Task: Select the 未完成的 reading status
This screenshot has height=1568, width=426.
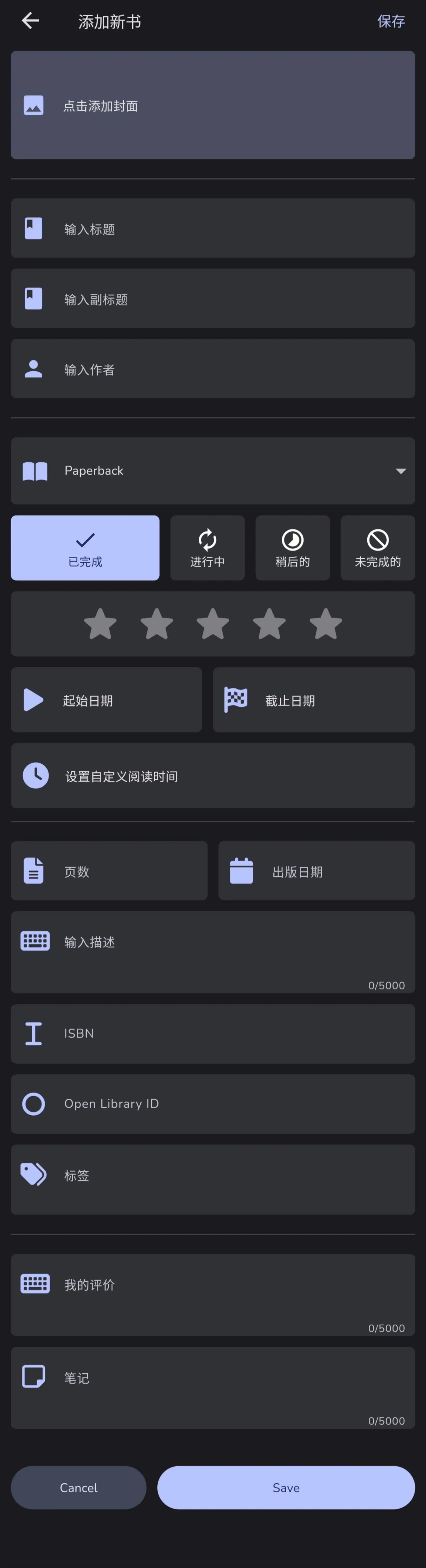Action: point(378,548)
